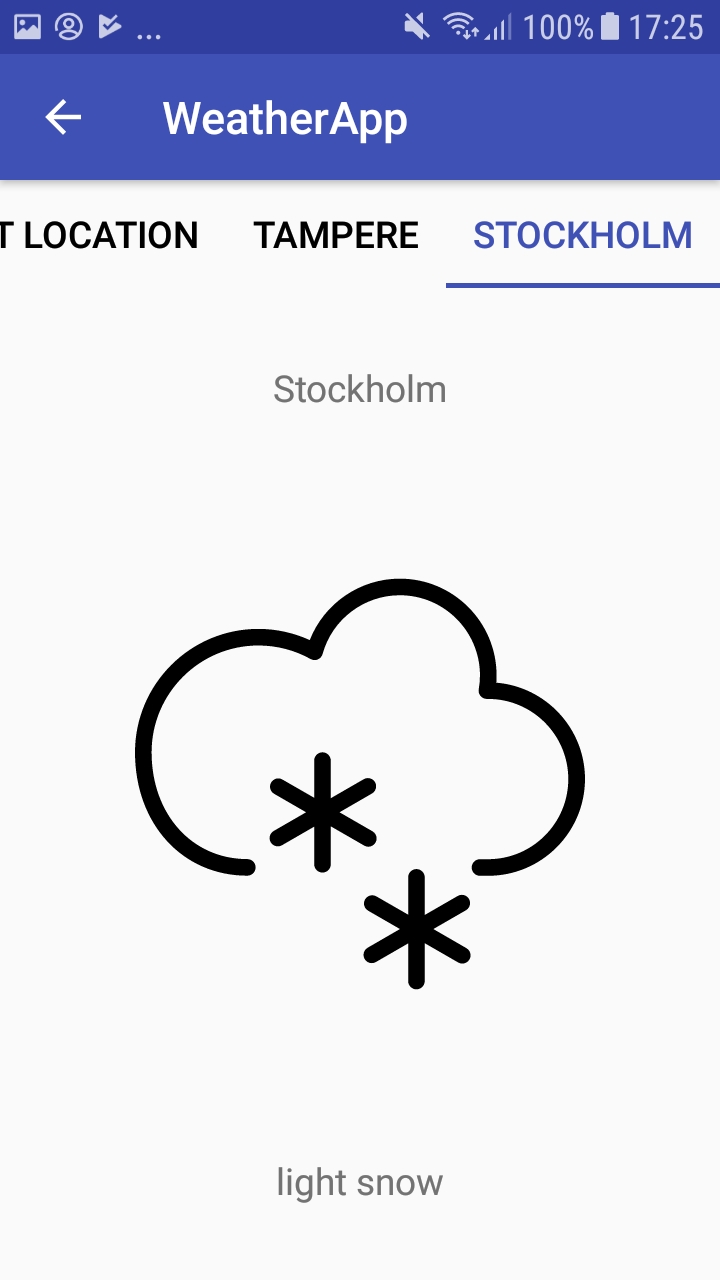Tap the light snow cloud weather icon

[360, 780]
